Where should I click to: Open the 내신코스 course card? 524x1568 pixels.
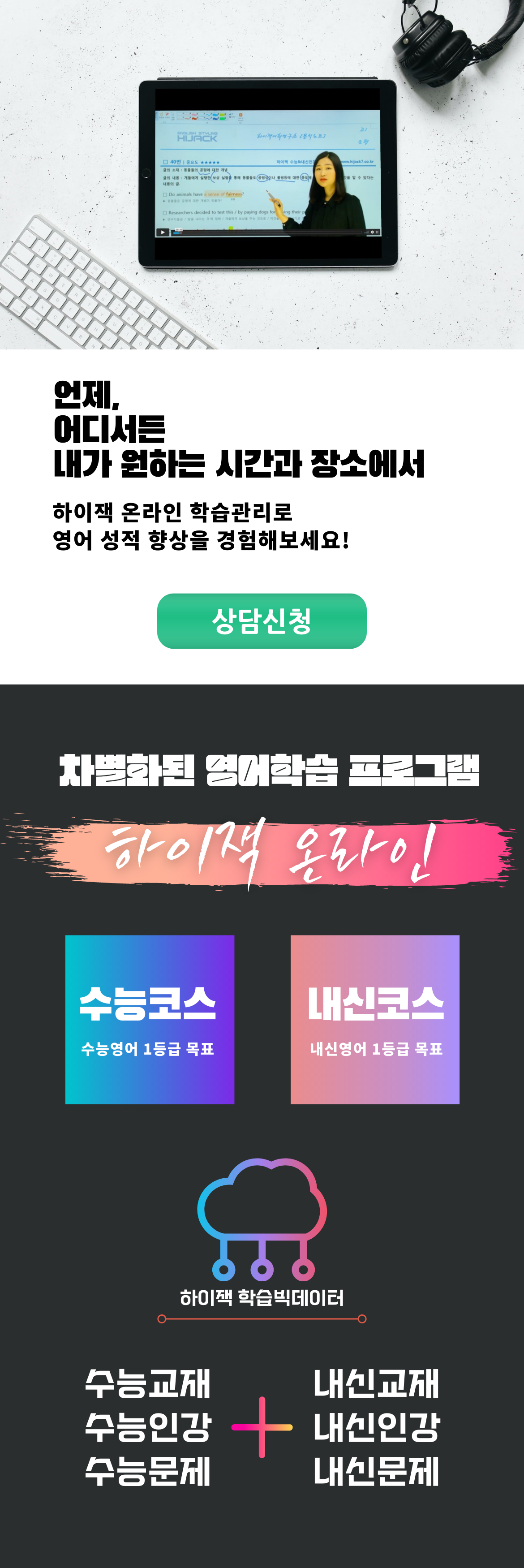pyautogui.click(x=375, y=1019)
